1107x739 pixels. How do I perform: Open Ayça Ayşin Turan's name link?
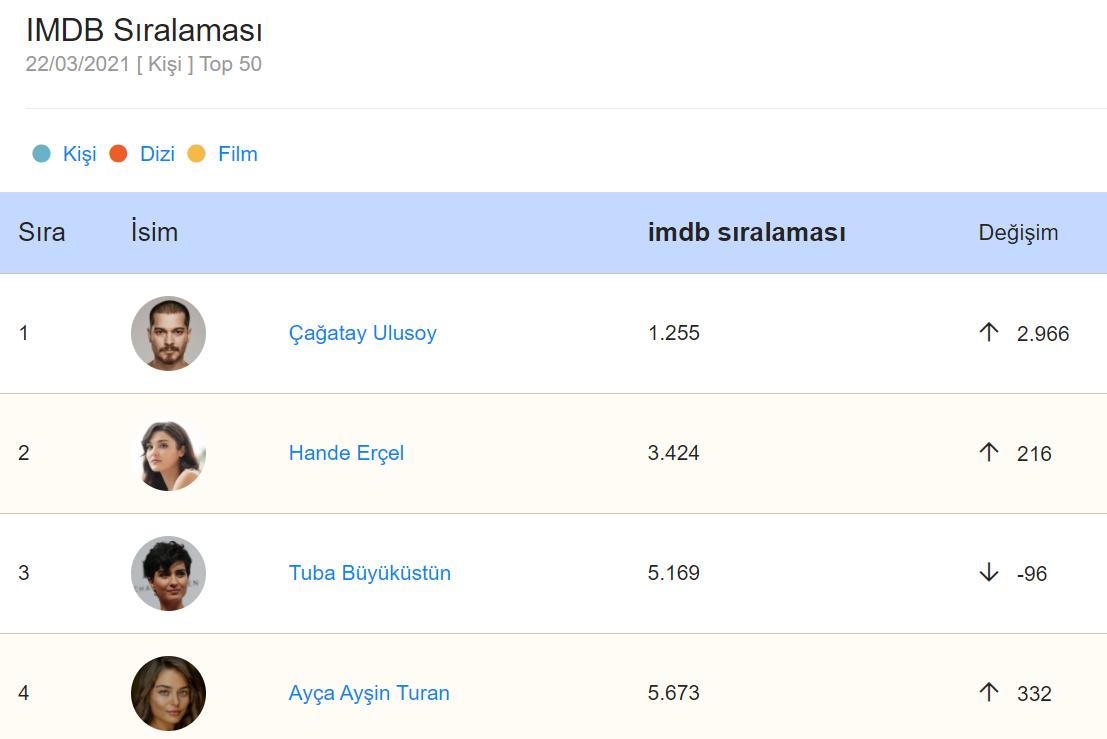(x=369, y=693)
